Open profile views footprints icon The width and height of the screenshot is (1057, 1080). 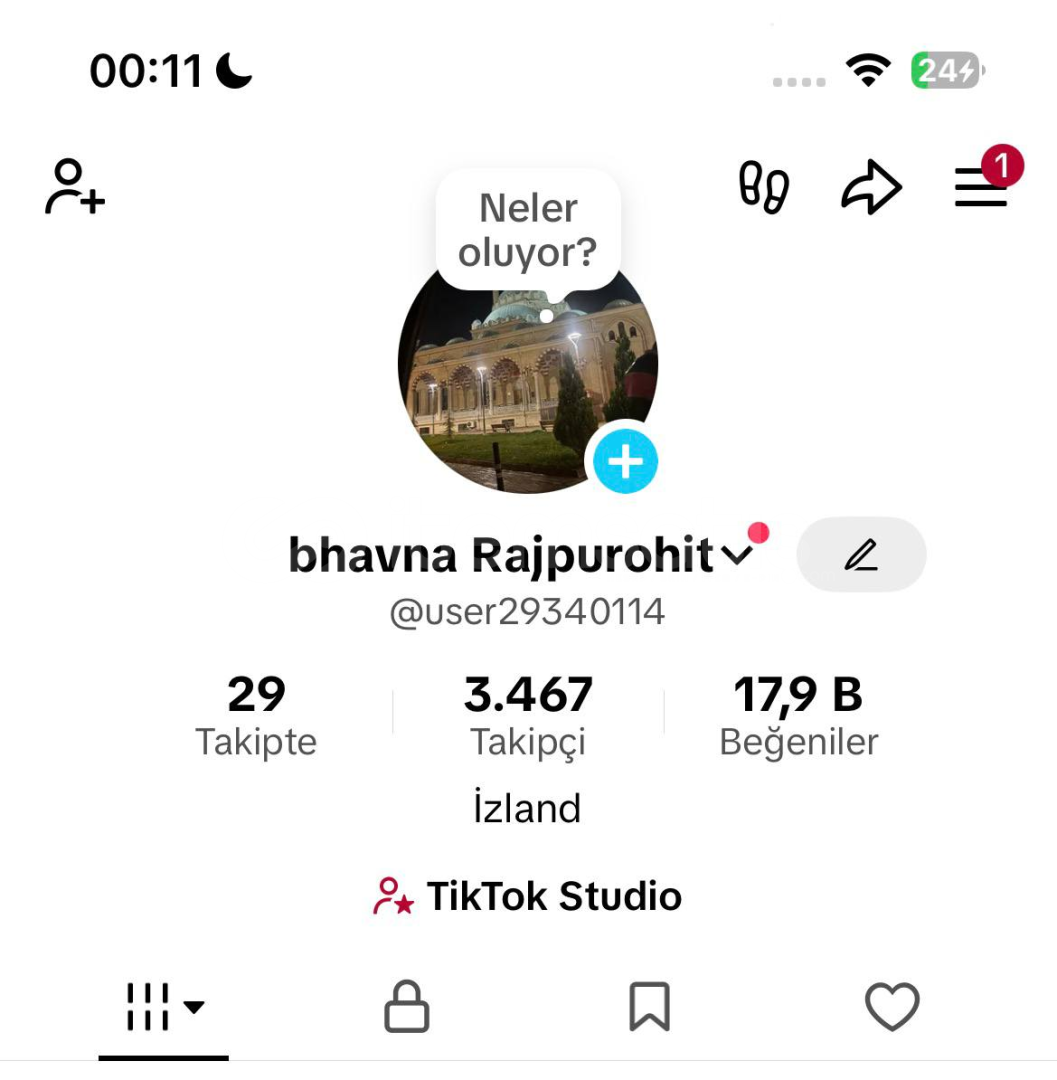click(x=764, y=187)
